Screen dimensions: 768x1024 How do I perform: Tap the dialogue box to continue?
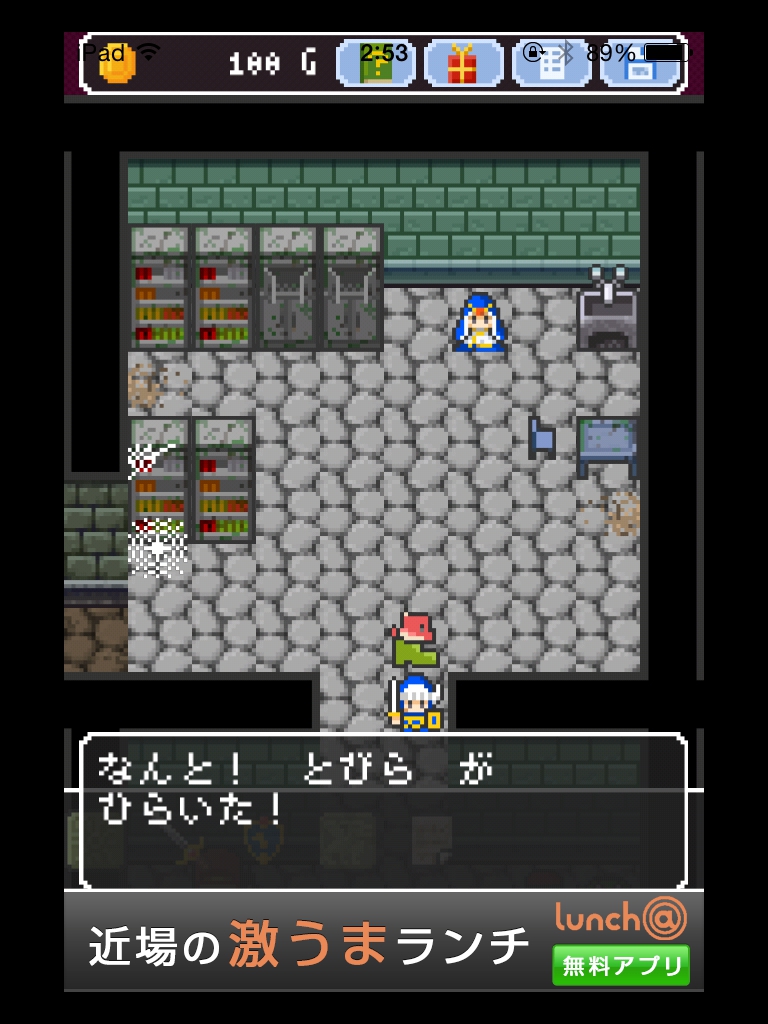[x=384, y=811]
